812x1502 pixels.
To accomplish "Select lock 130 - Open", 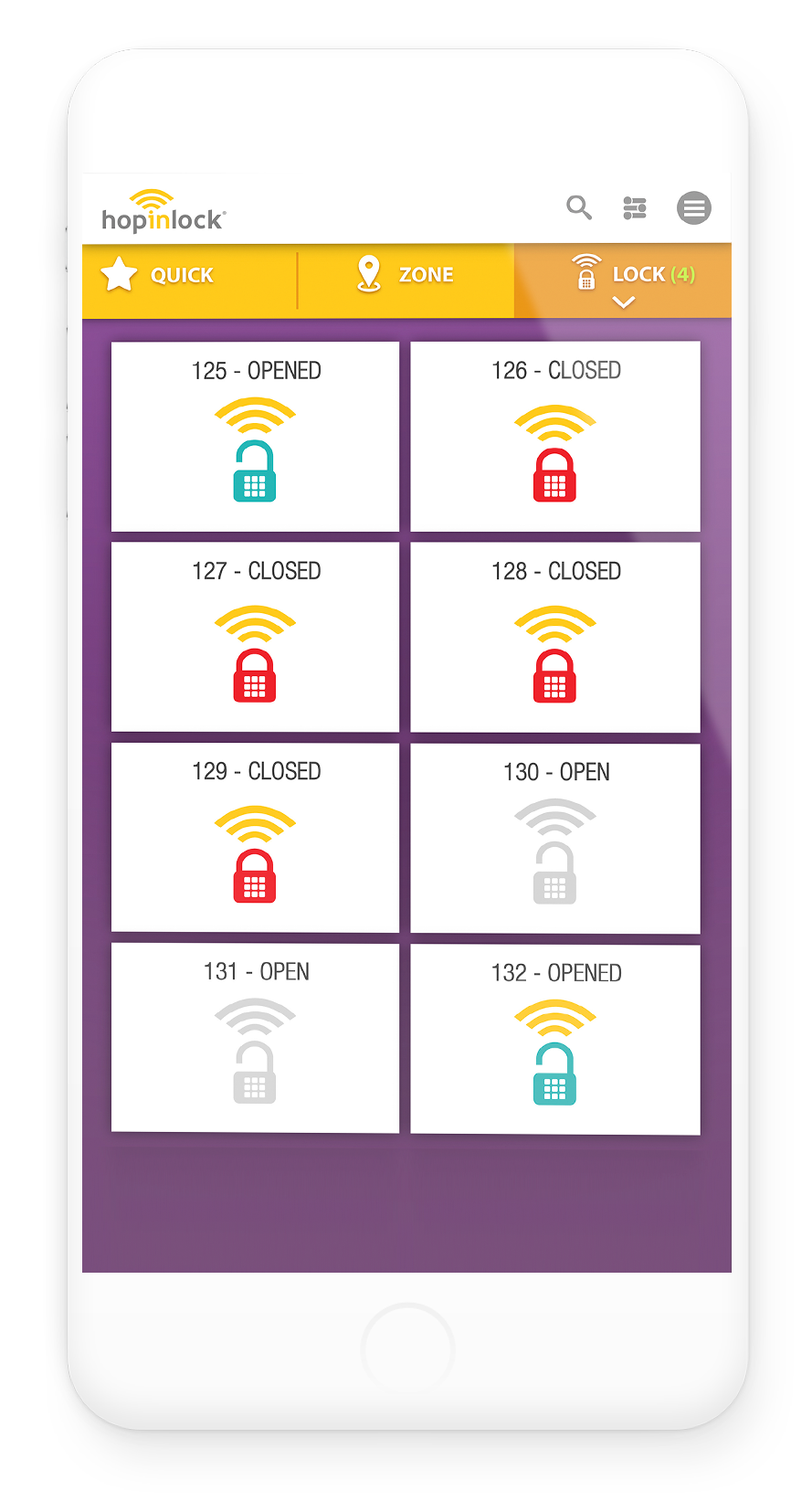I will pos(555,838).
